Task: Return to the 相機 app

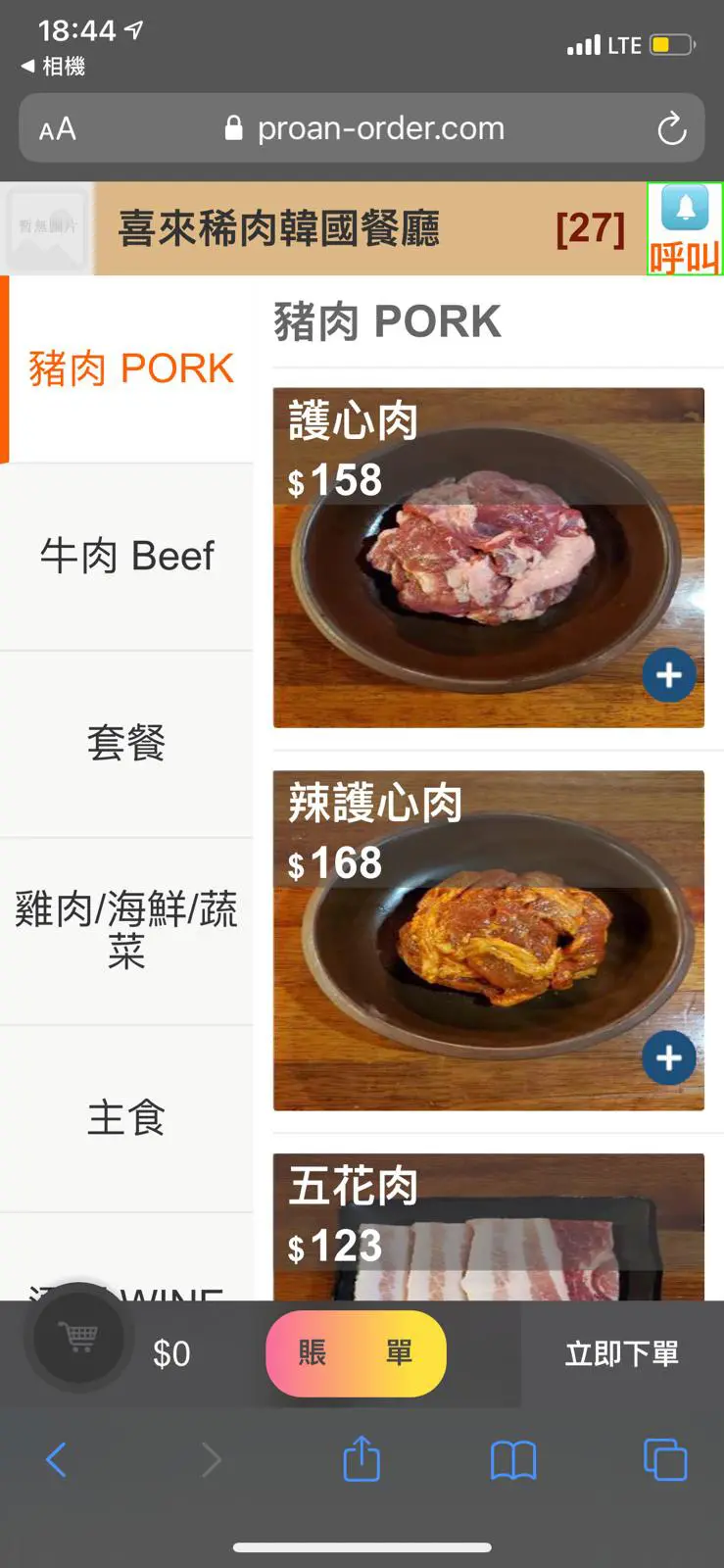Action: point(54,67)
